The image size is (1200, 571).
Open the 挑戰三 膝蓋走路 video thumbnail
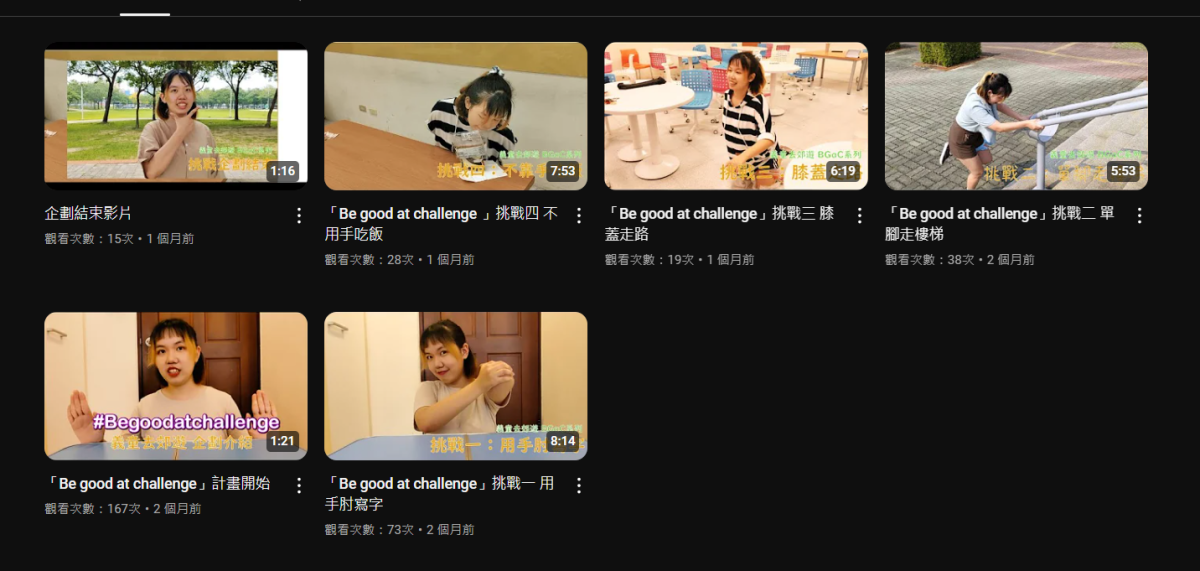coord(735,116)
